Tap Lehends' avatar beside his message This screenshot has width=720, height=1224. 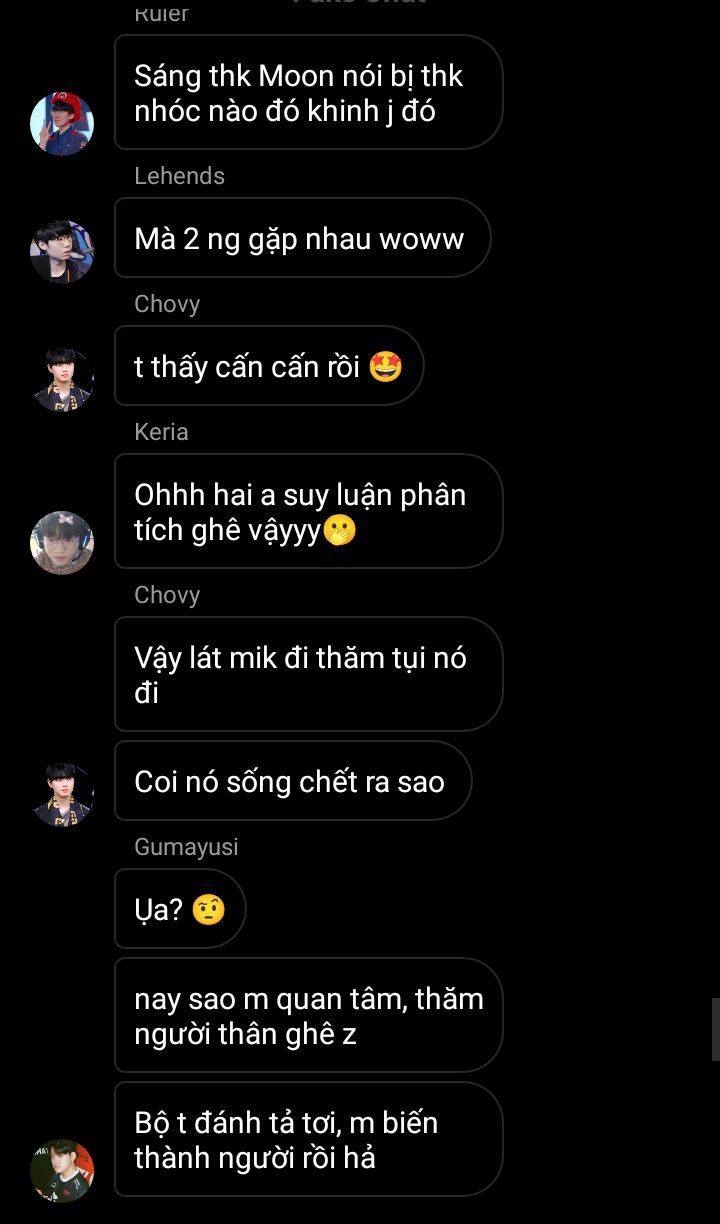click(x=62, y=252)
